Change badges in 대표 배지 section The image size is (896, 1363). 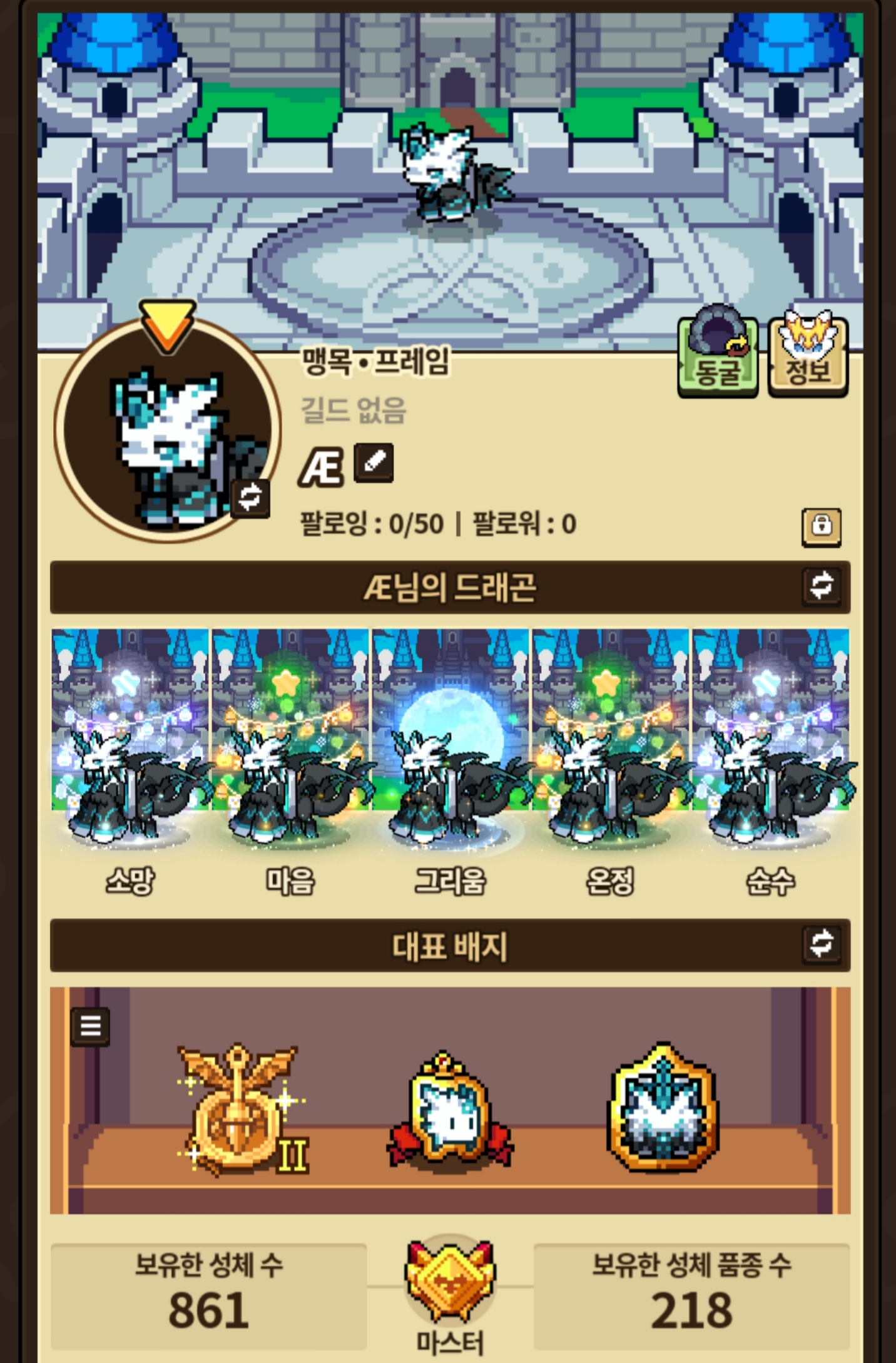click(821, 944)
